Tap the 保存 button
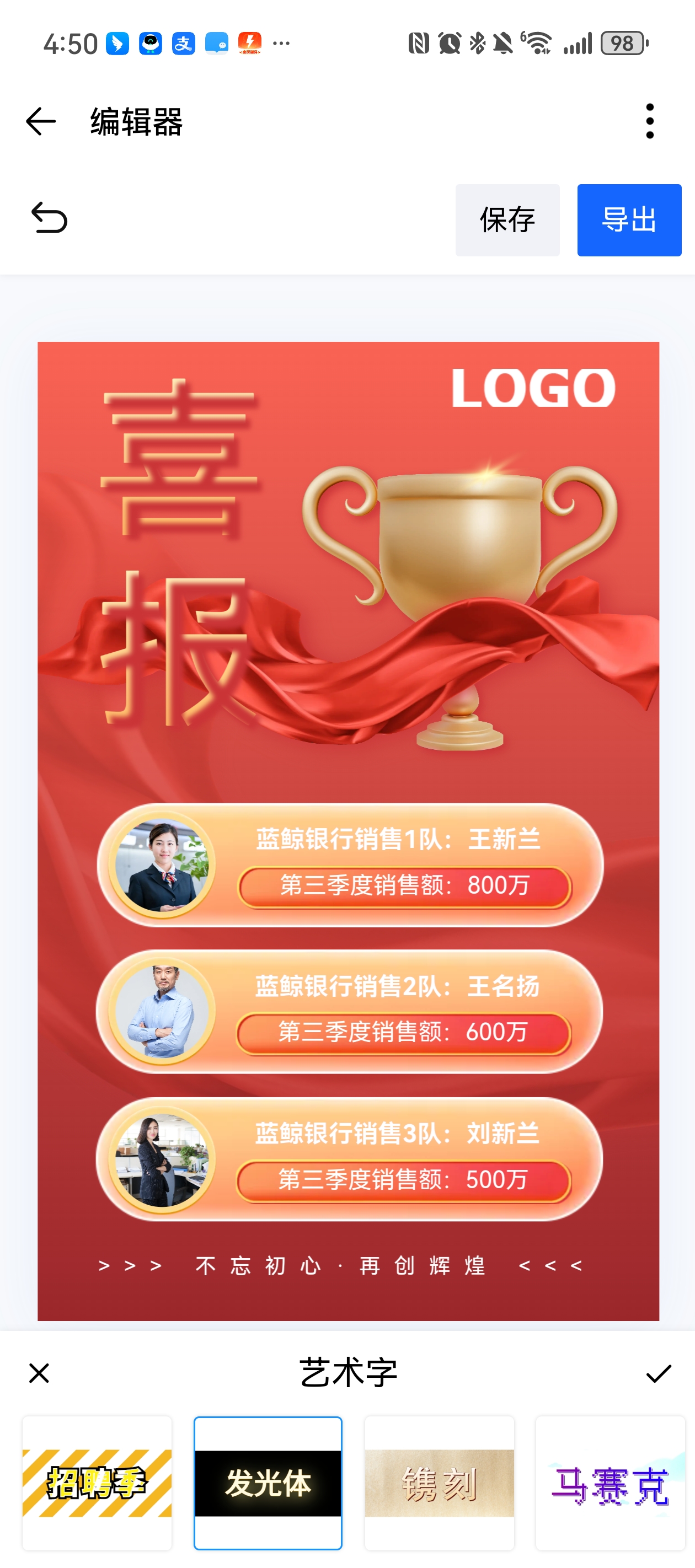Screen dimensions: 695x1568 point(507,221)
